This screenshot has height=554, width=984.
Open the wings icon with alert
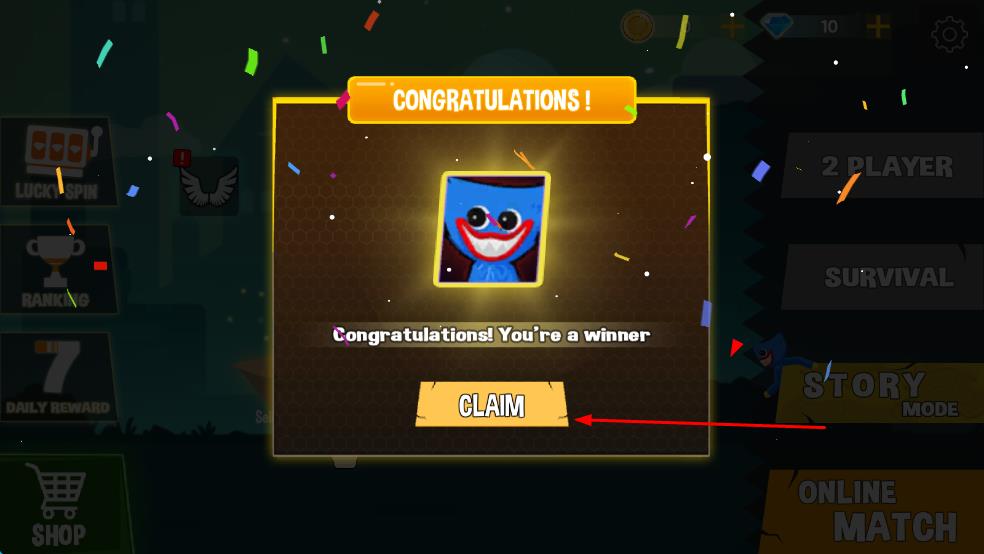tap(209, 185)
